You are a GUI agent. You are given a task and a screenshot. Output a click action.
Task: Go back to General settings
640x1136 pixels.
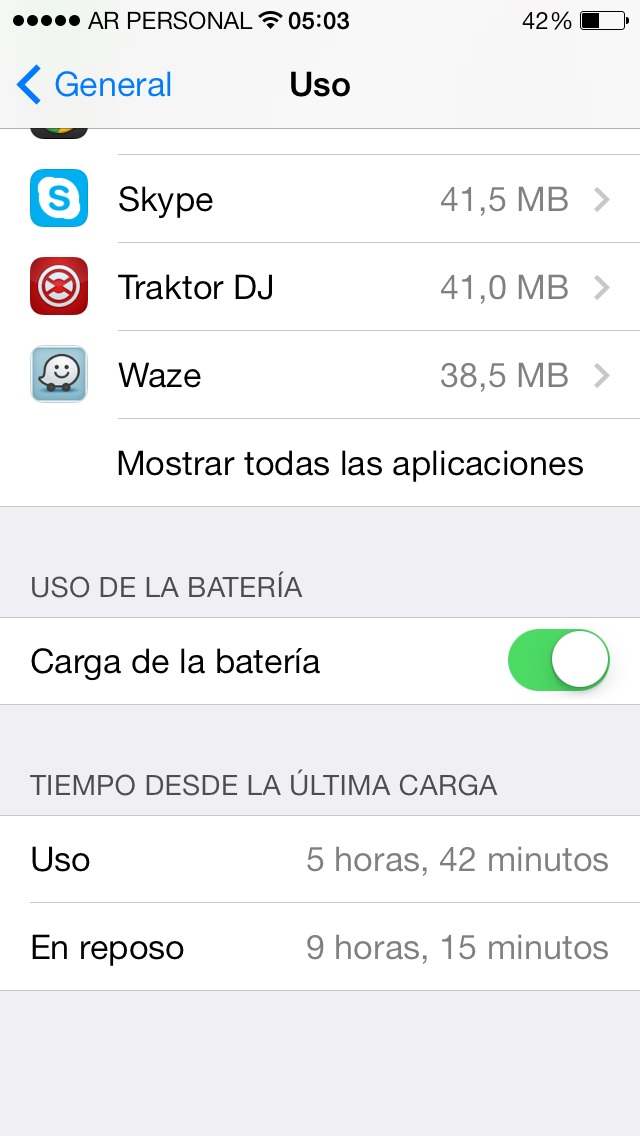coord(95,85)
